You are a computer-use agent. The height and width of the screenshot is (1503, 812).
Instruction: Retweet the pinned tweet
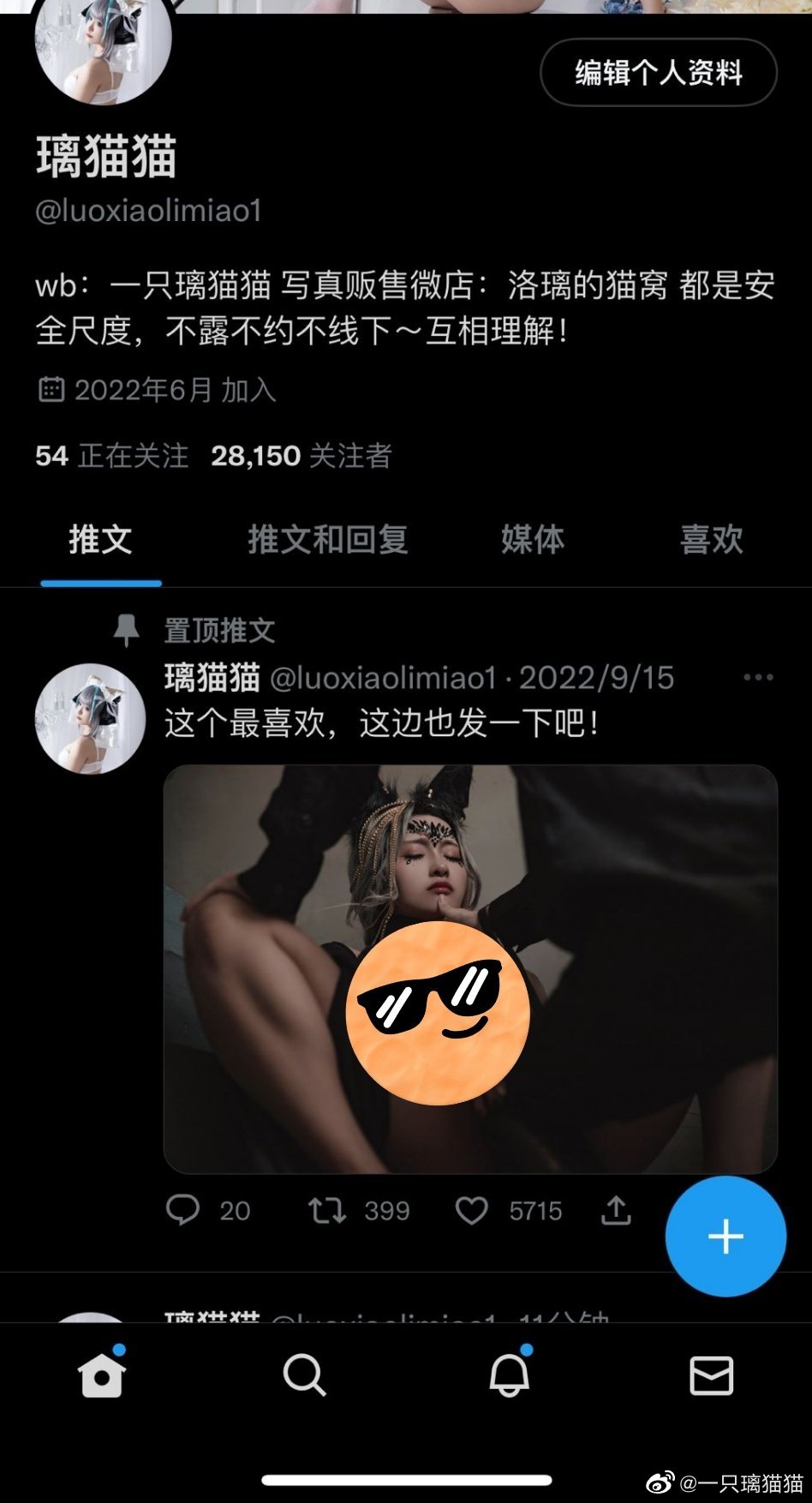[x=327, y=1210]
